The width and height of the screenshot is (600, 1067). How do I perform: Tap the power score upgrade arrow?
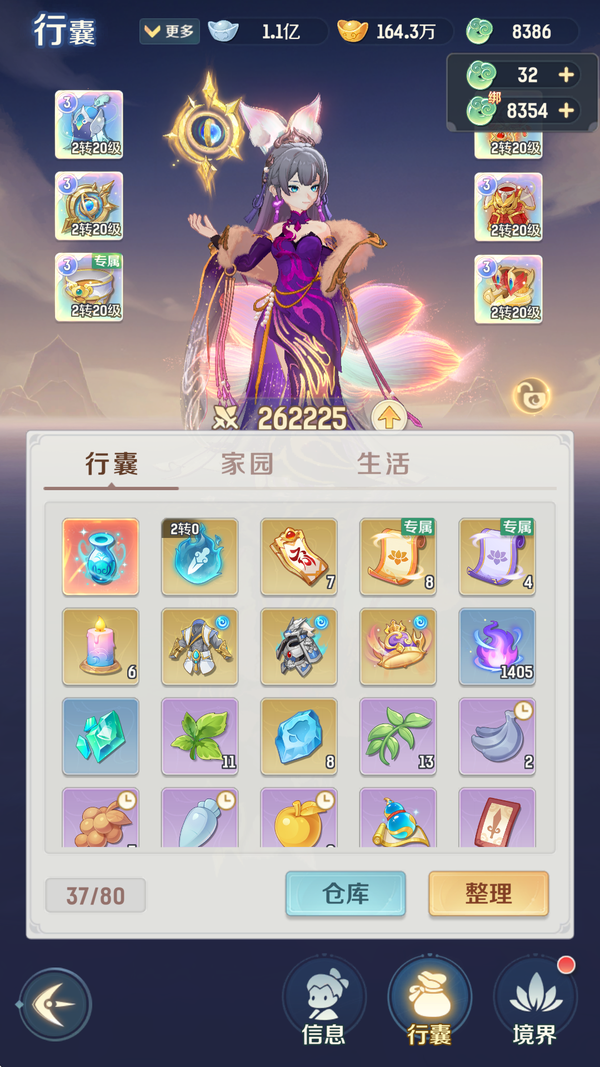pos(388,416)
